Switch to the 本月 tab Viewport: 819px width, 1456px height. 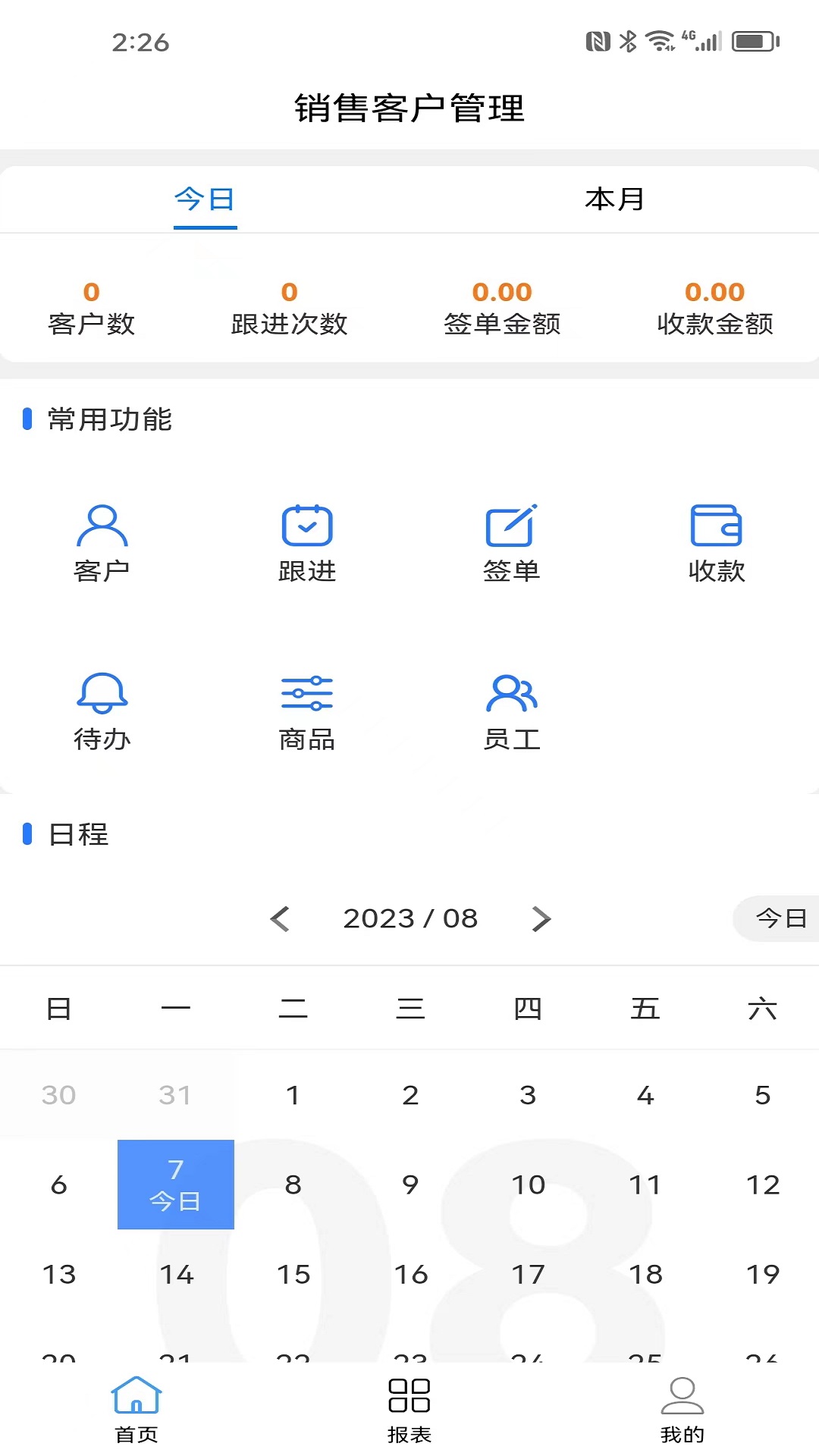(614, 199)
